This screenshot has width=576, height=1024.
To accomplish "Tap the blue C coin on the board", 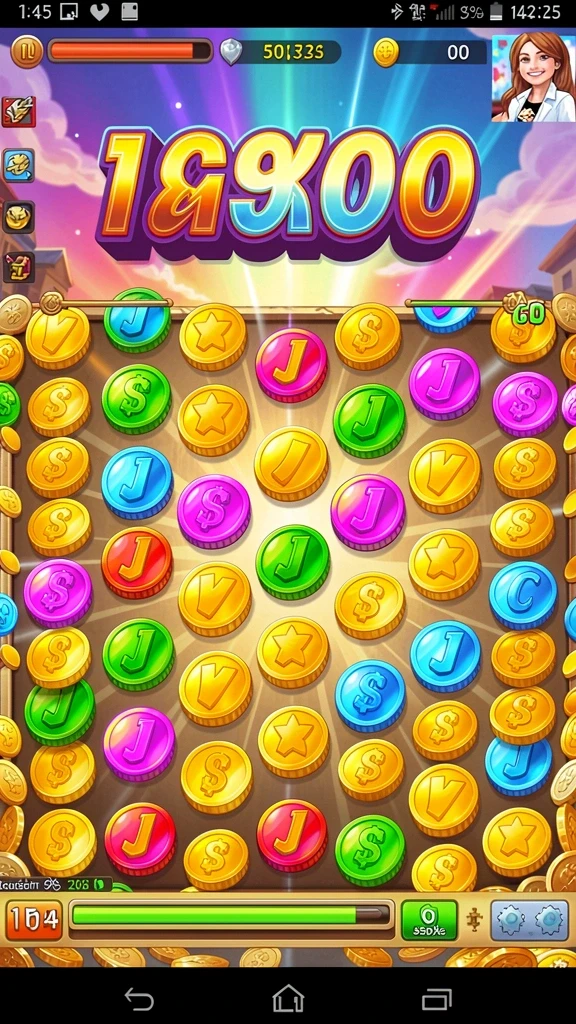I will tap(522, 595).
